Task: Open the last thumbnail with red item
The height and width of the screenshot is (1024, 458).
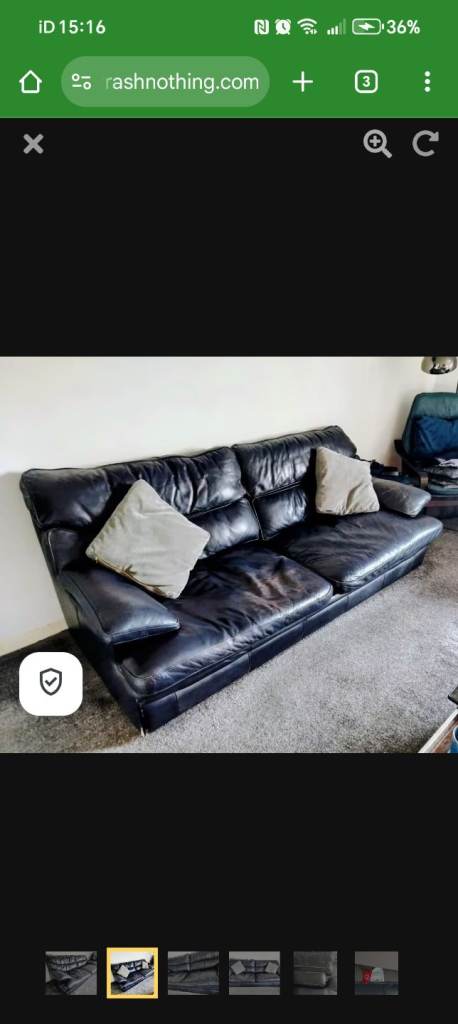Action: [376, 973]
